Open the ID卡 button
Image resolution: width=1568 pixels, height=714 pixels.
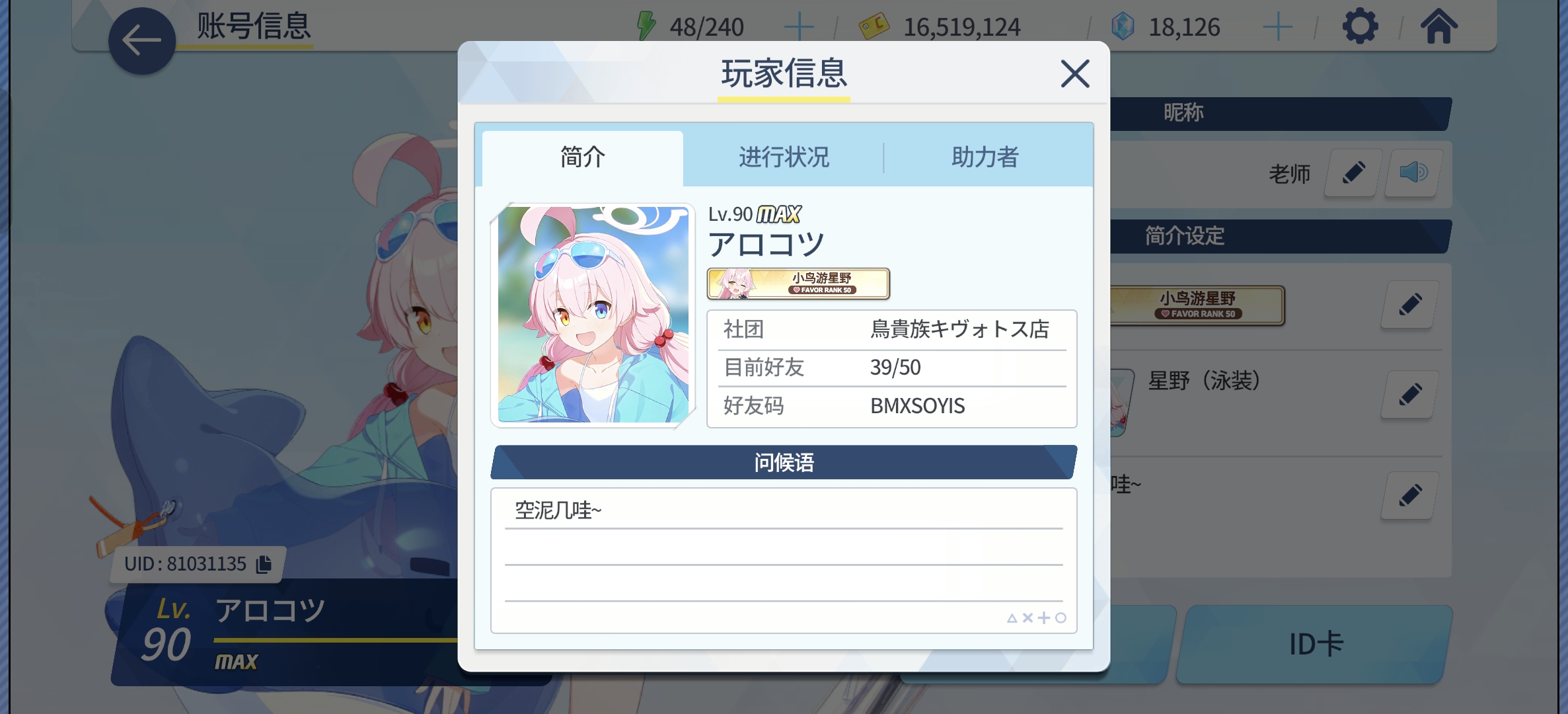pos(1315,644)
